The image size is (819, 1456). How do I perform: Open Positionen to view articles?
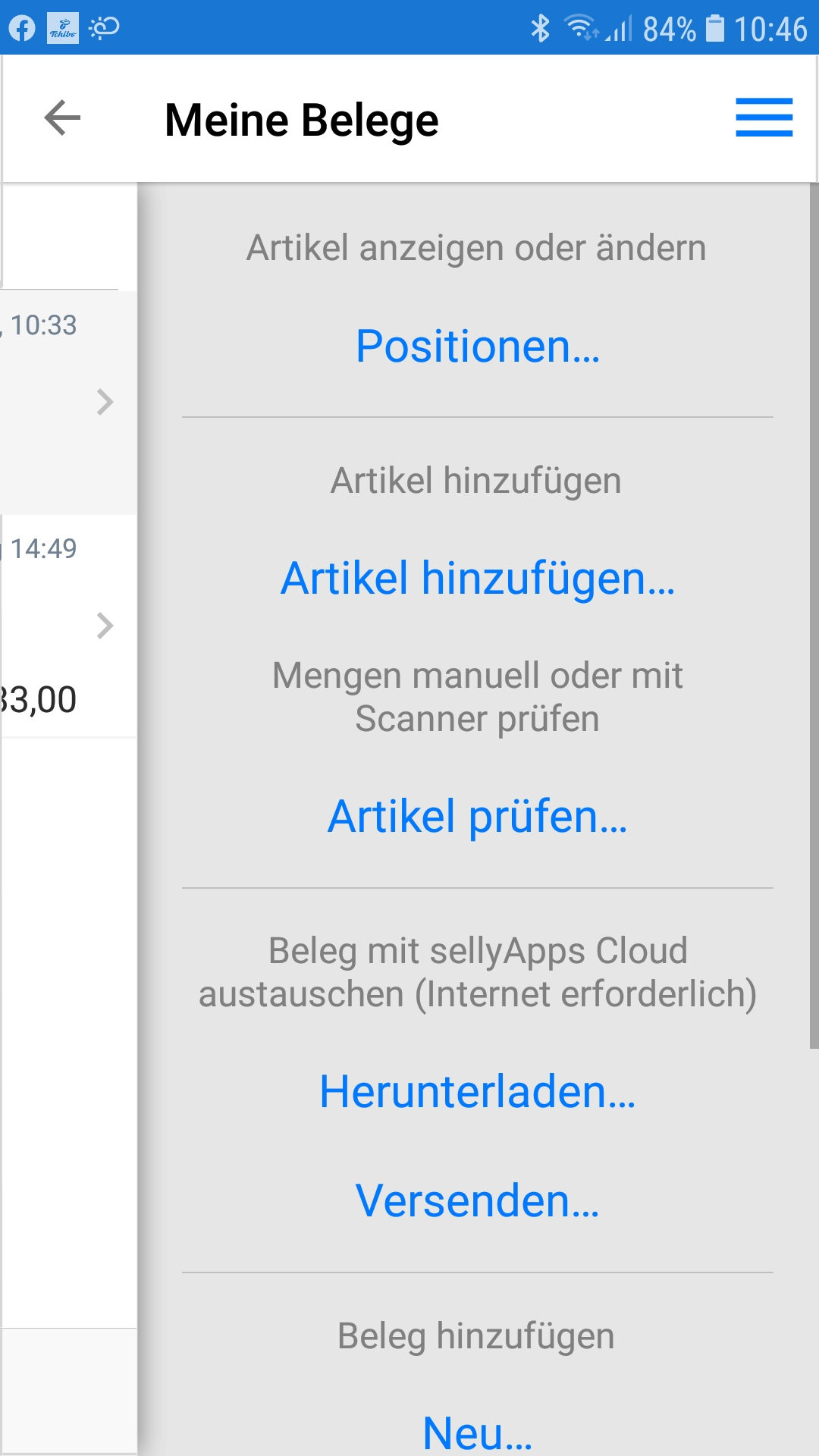coord(478,347)
